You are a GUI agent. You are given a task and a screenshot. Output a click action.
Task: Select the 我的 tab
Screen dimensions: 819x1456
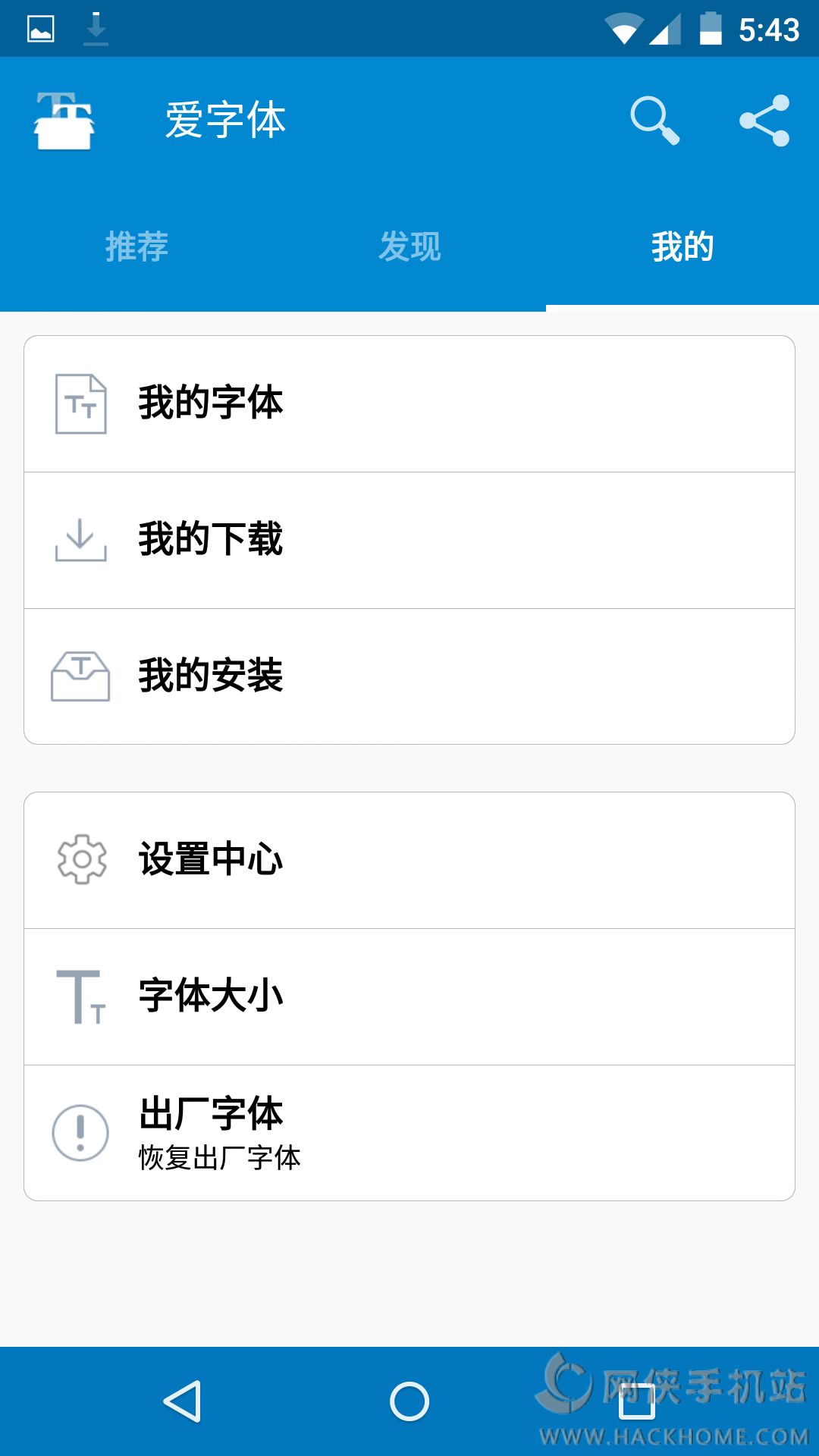[x=682, y=246]
